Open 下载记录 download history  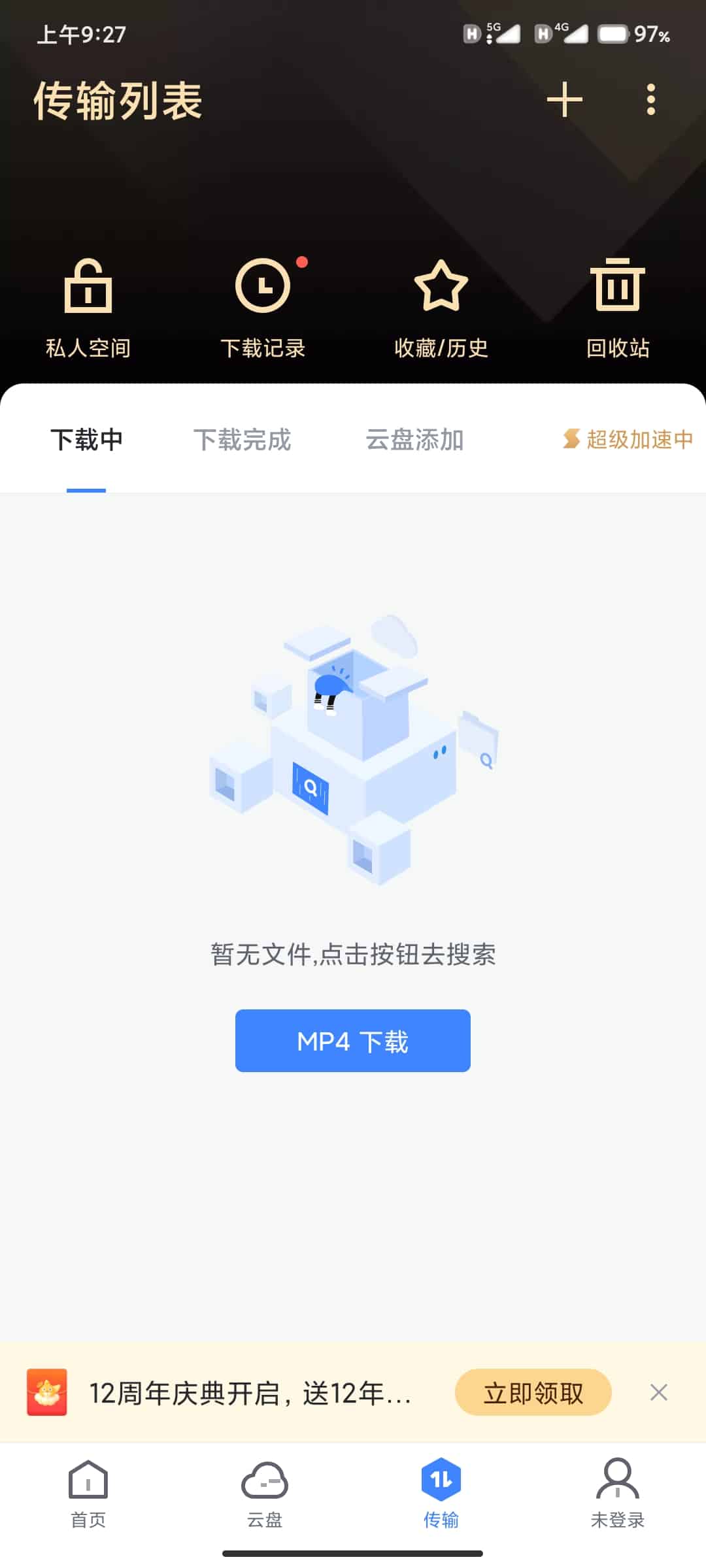coord(265,307)
